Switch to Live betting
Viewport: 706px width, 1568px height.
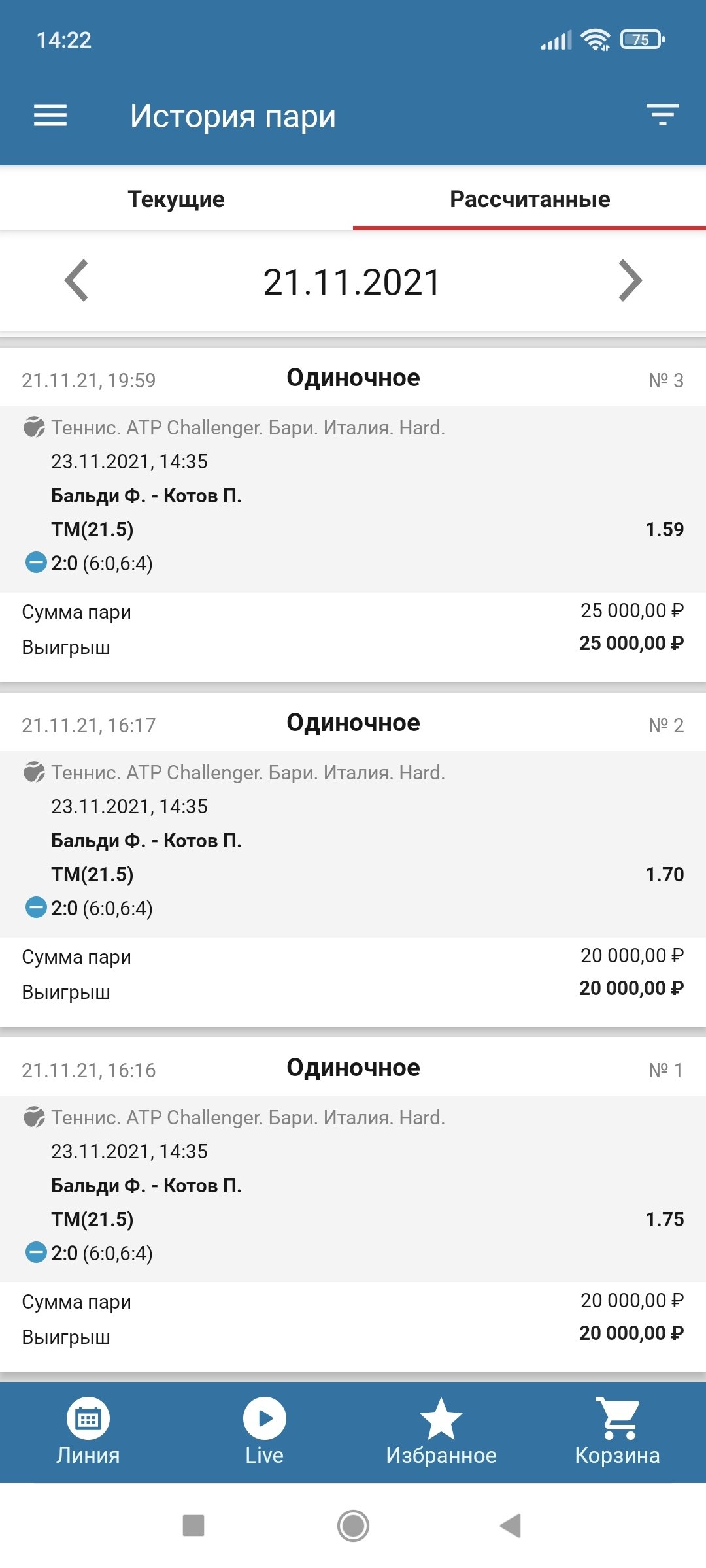point(265,1431)
